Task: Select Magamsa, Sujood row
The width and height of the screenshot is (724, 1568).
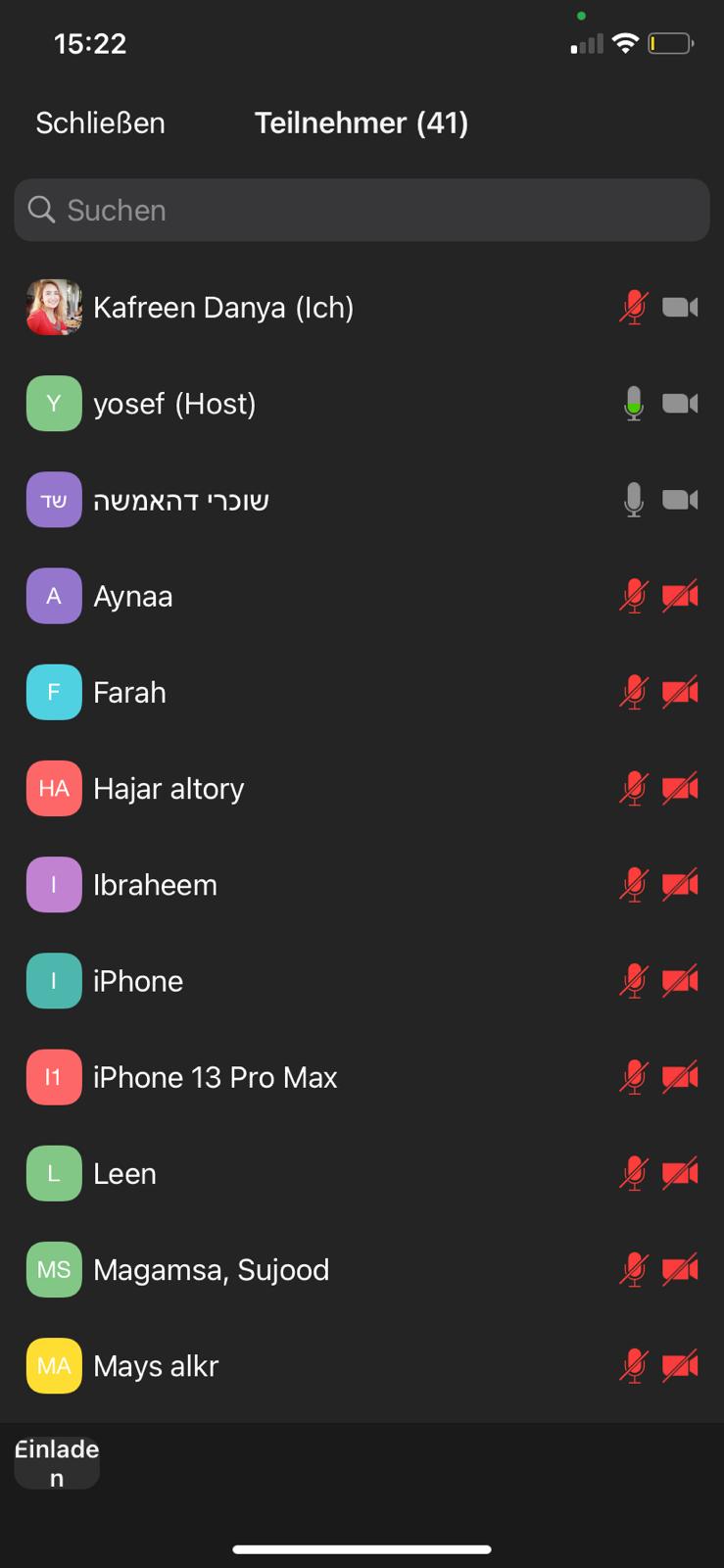Action: coord(362,1269)
